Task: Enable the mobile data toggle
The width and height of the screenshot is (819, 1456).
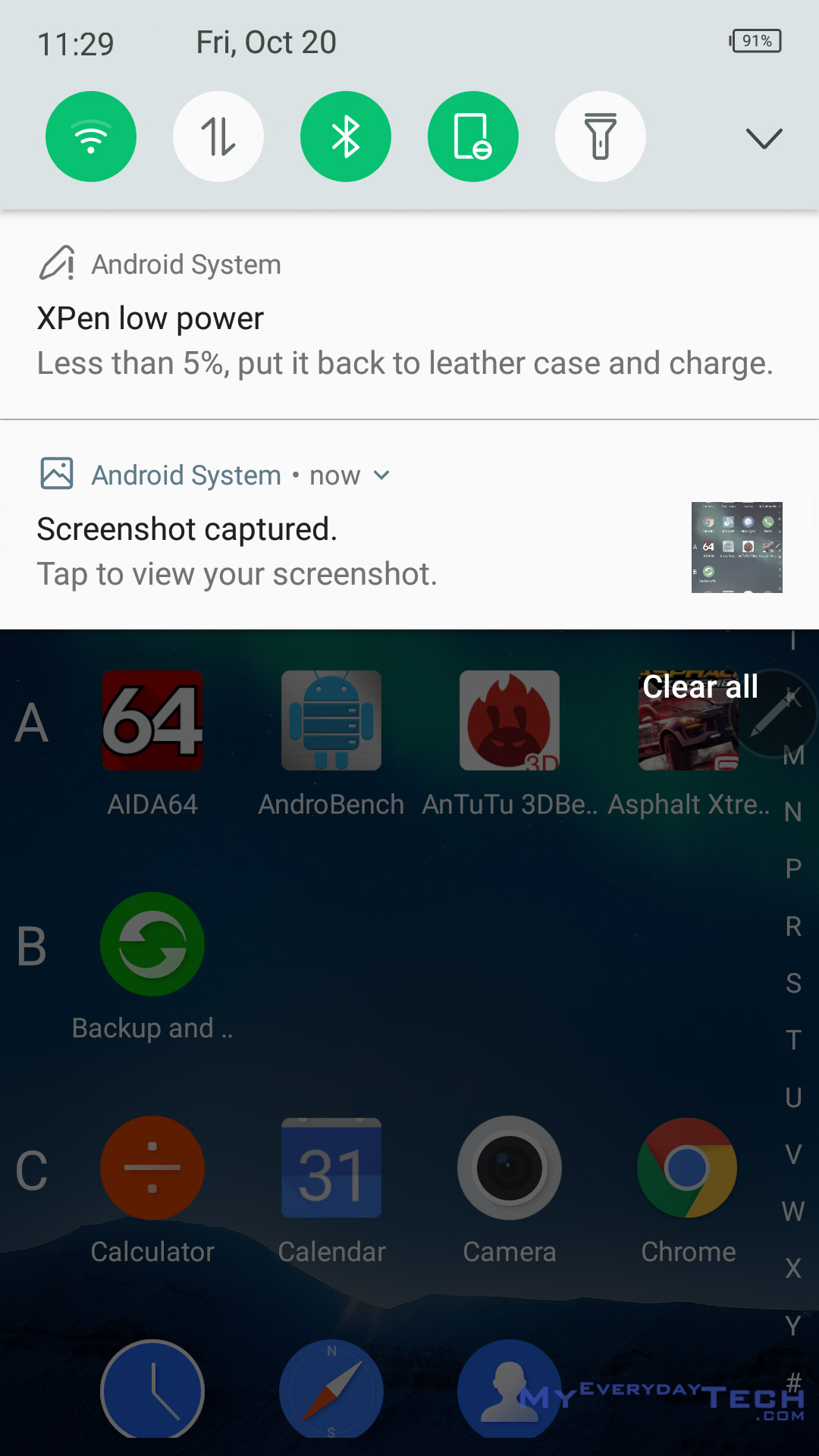Action: click(x=218, y=136)
